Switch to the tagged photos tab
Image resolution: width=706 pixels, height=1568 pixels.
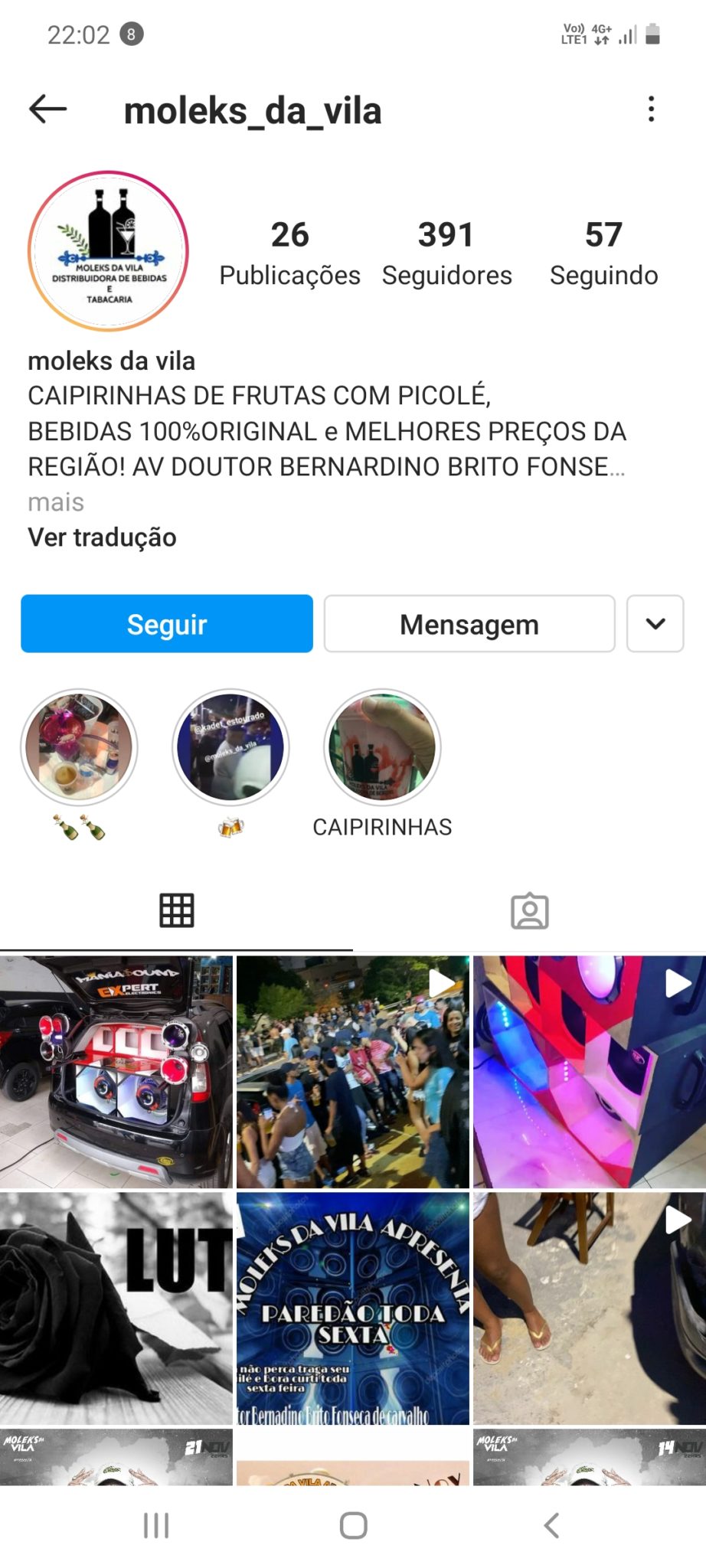tap(529, 911)
